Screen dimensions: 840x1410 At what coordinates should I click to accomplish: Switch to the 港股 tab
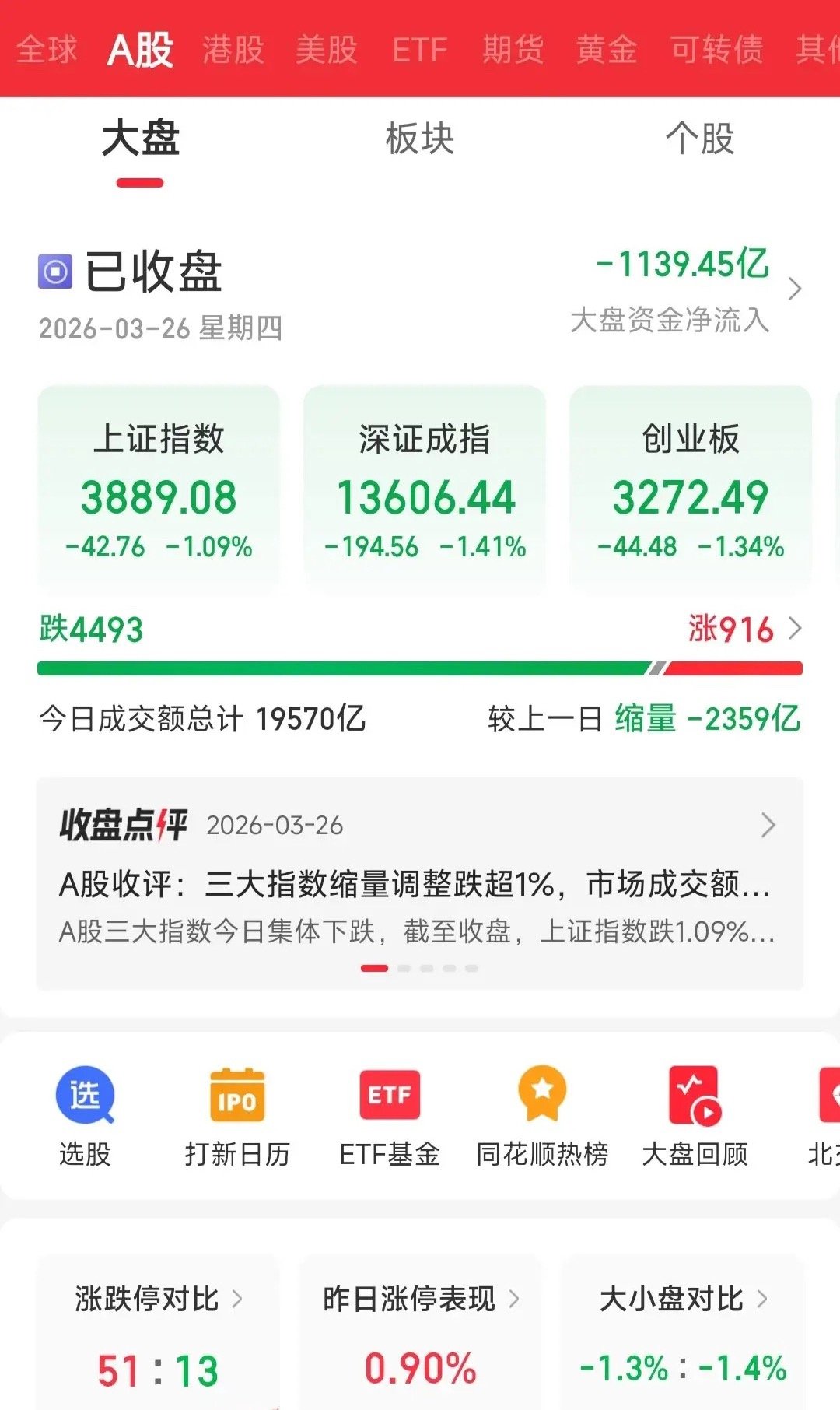click(x=232, y=49)
